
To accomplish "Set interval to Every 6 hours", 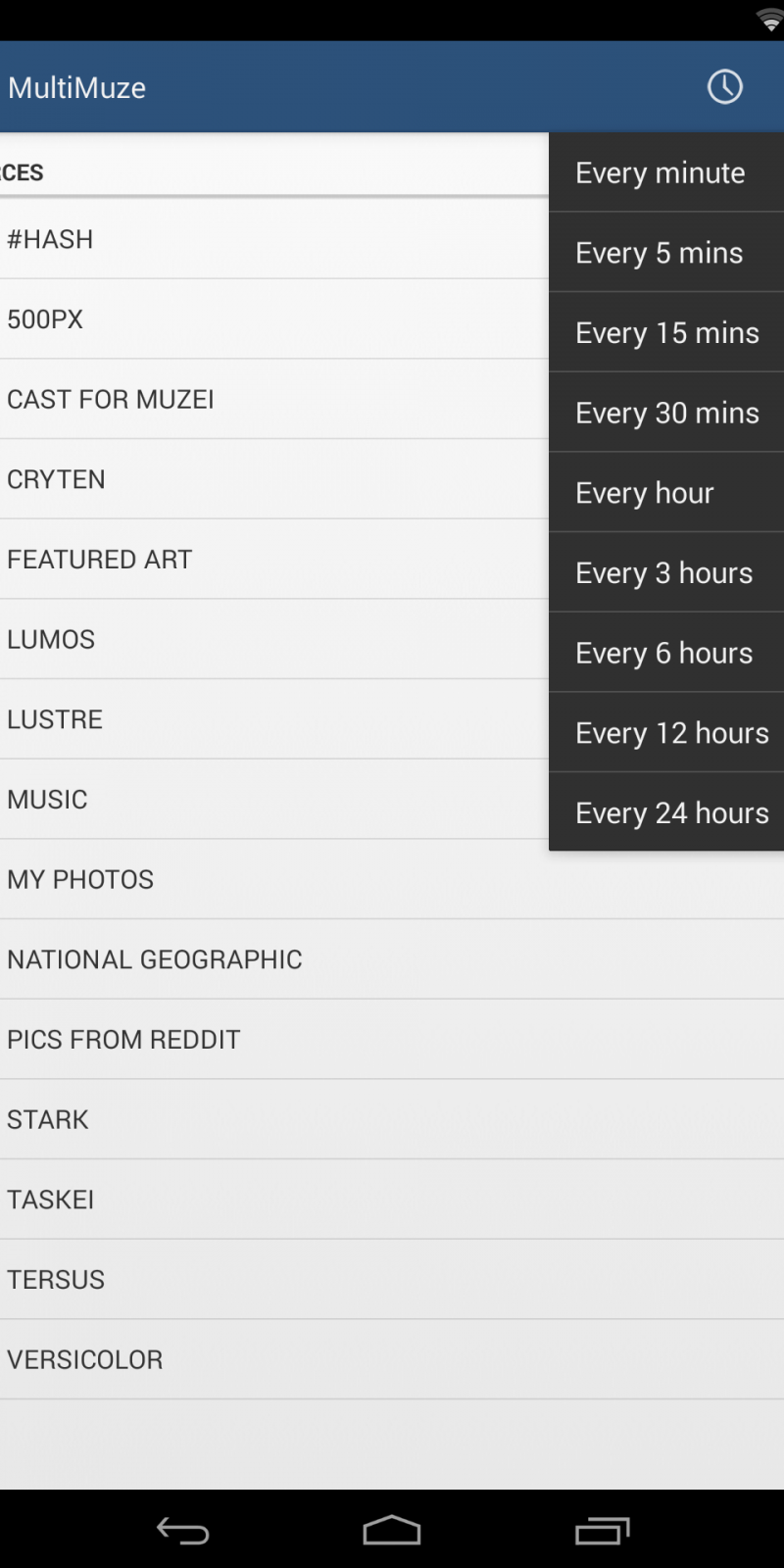I will tap(666, 653).
